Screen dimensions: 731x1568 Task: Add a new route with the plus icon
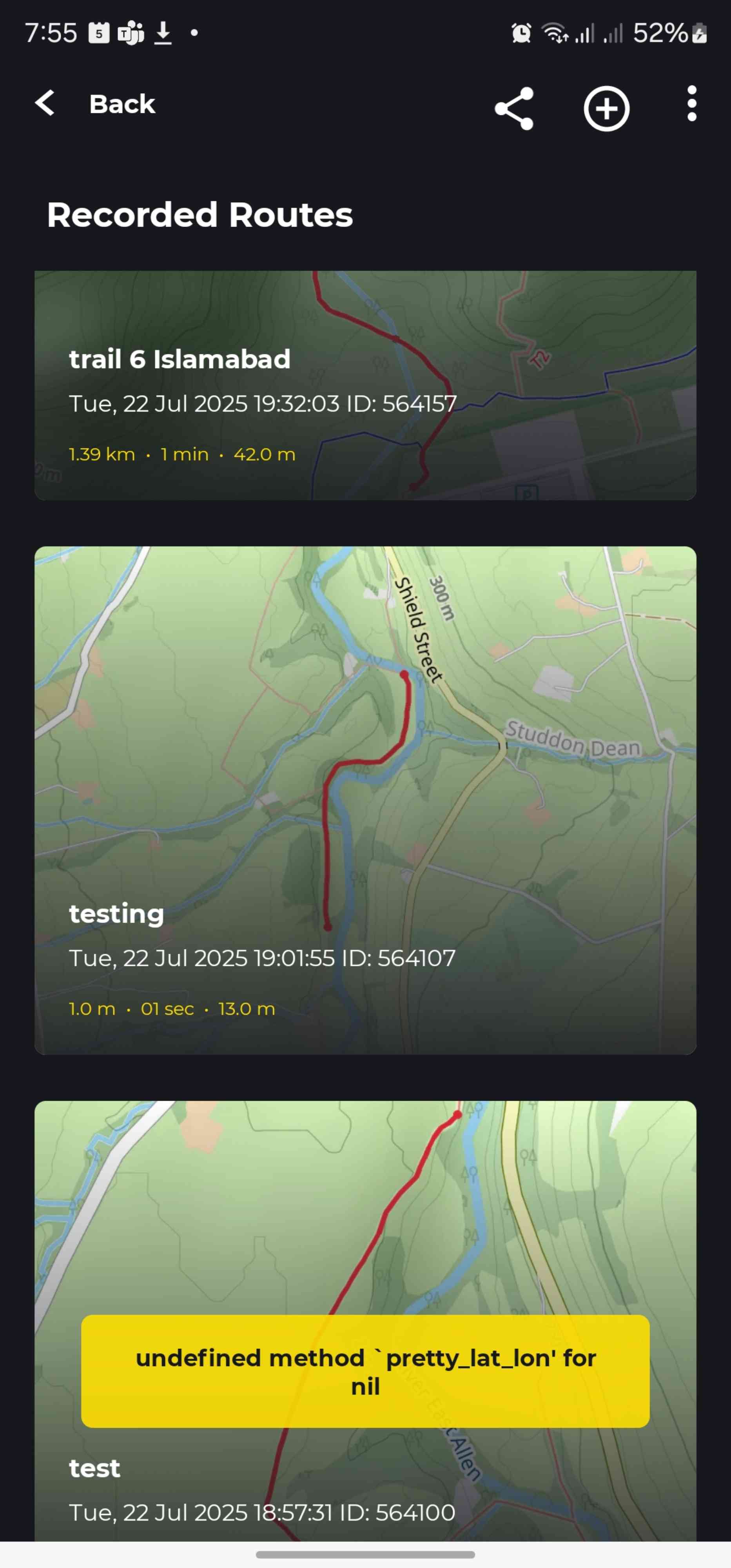pos(606,108)
